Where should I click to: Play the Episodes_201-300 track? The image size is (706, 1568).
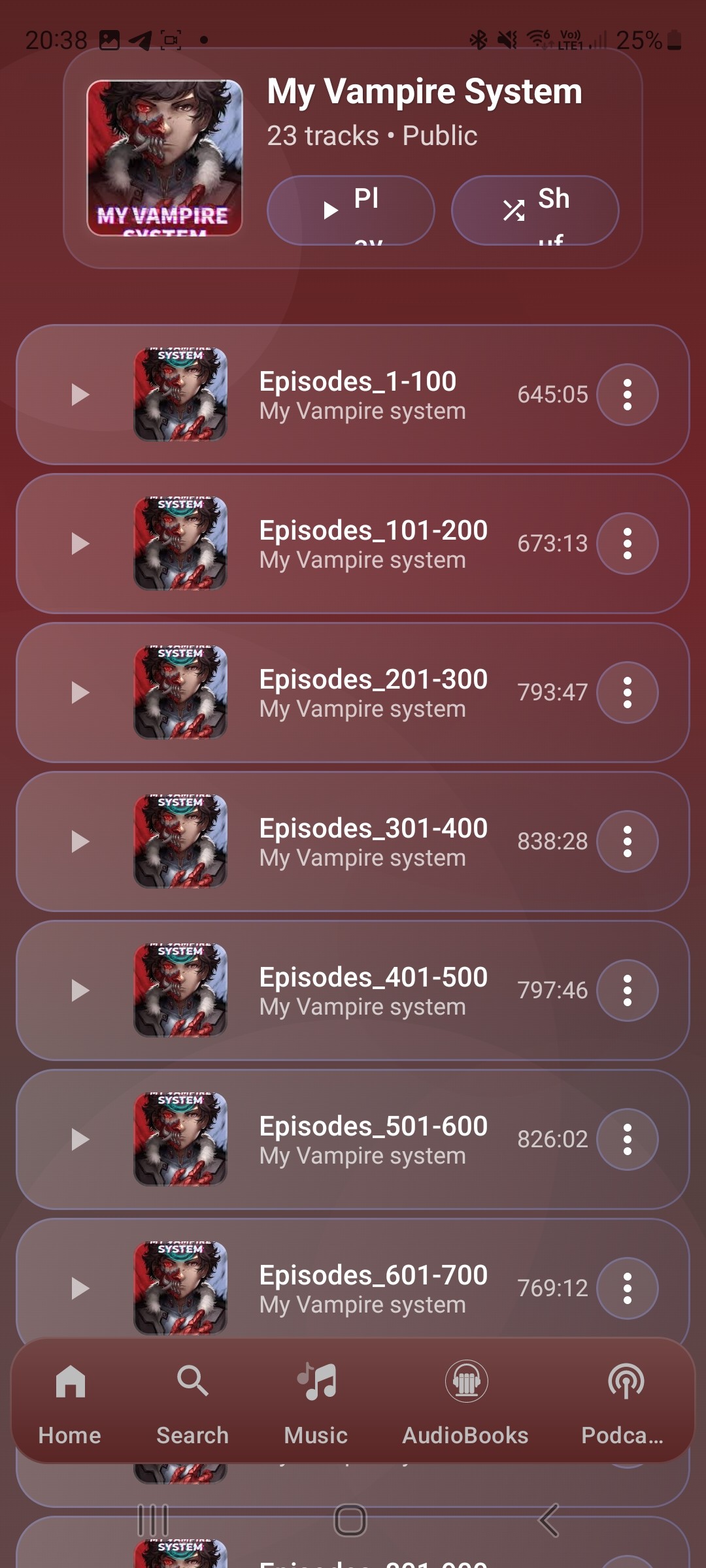point(80,693)
